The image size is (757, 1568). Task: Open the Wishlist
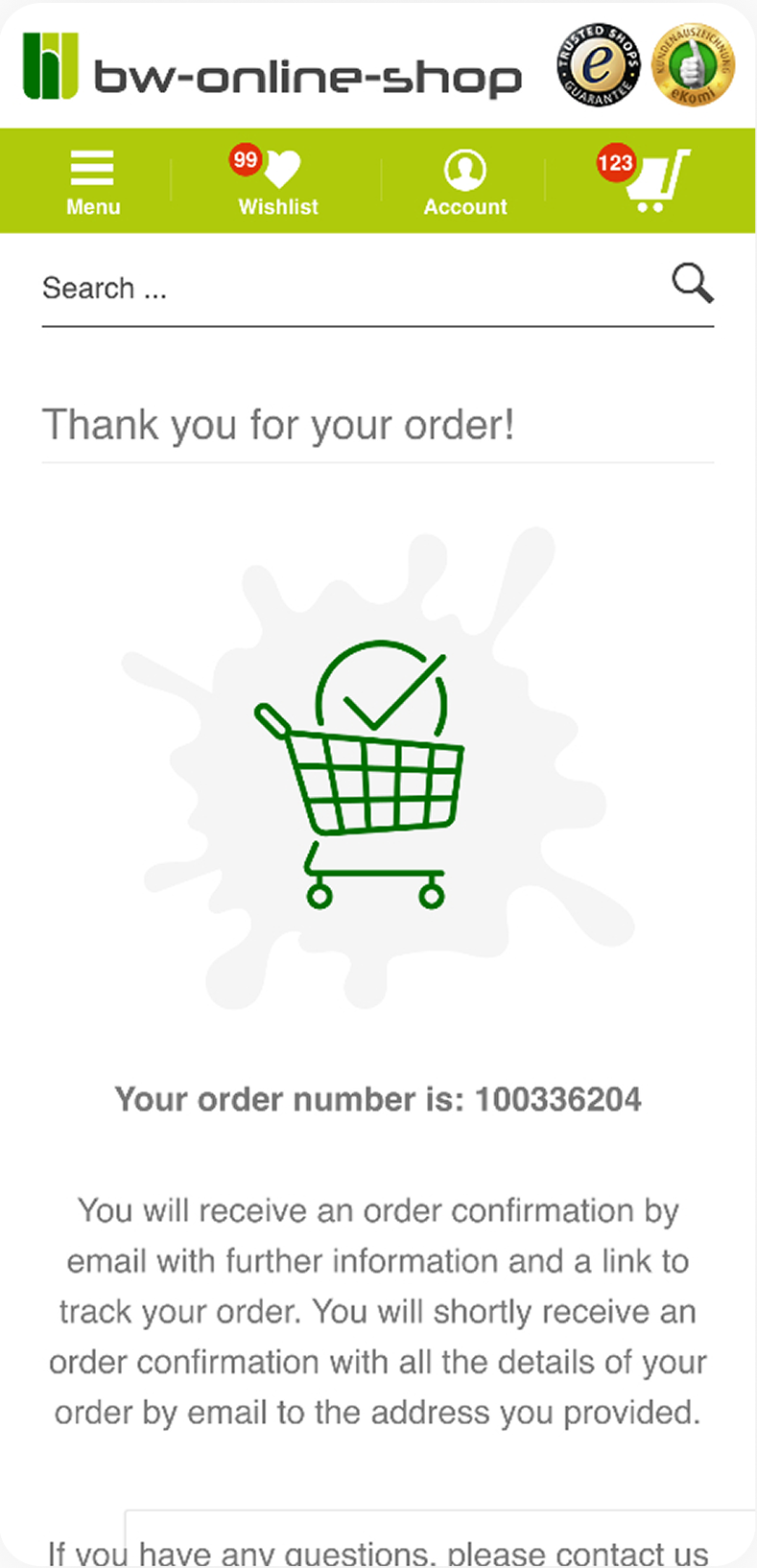click(277, 181)
